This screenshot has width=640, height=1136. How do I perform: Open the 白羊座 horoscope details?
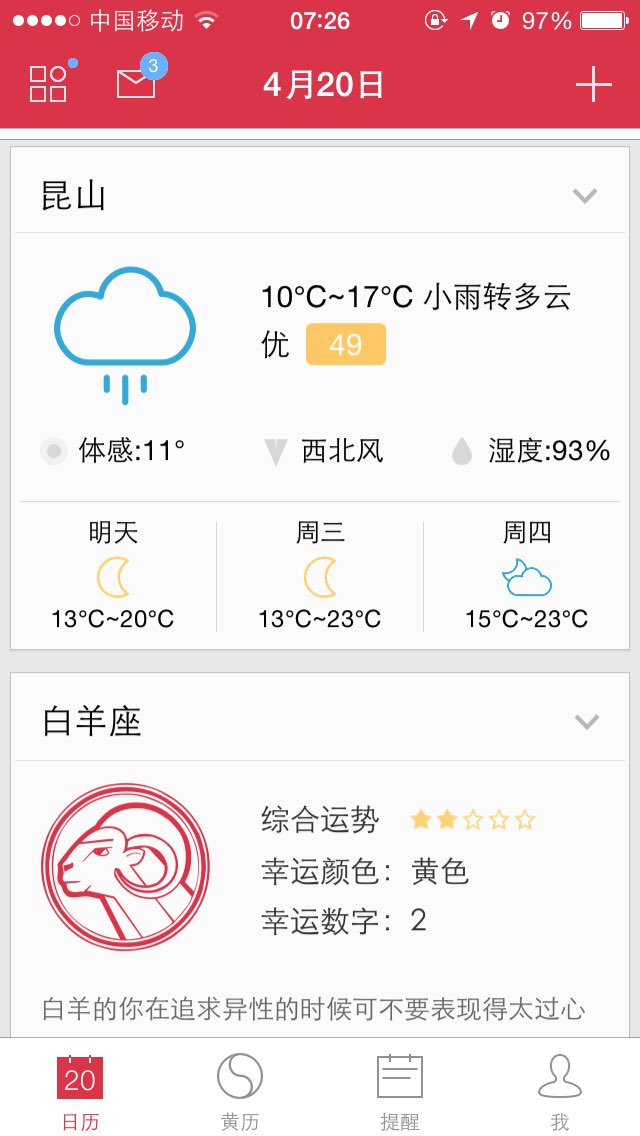click(320, 870)
